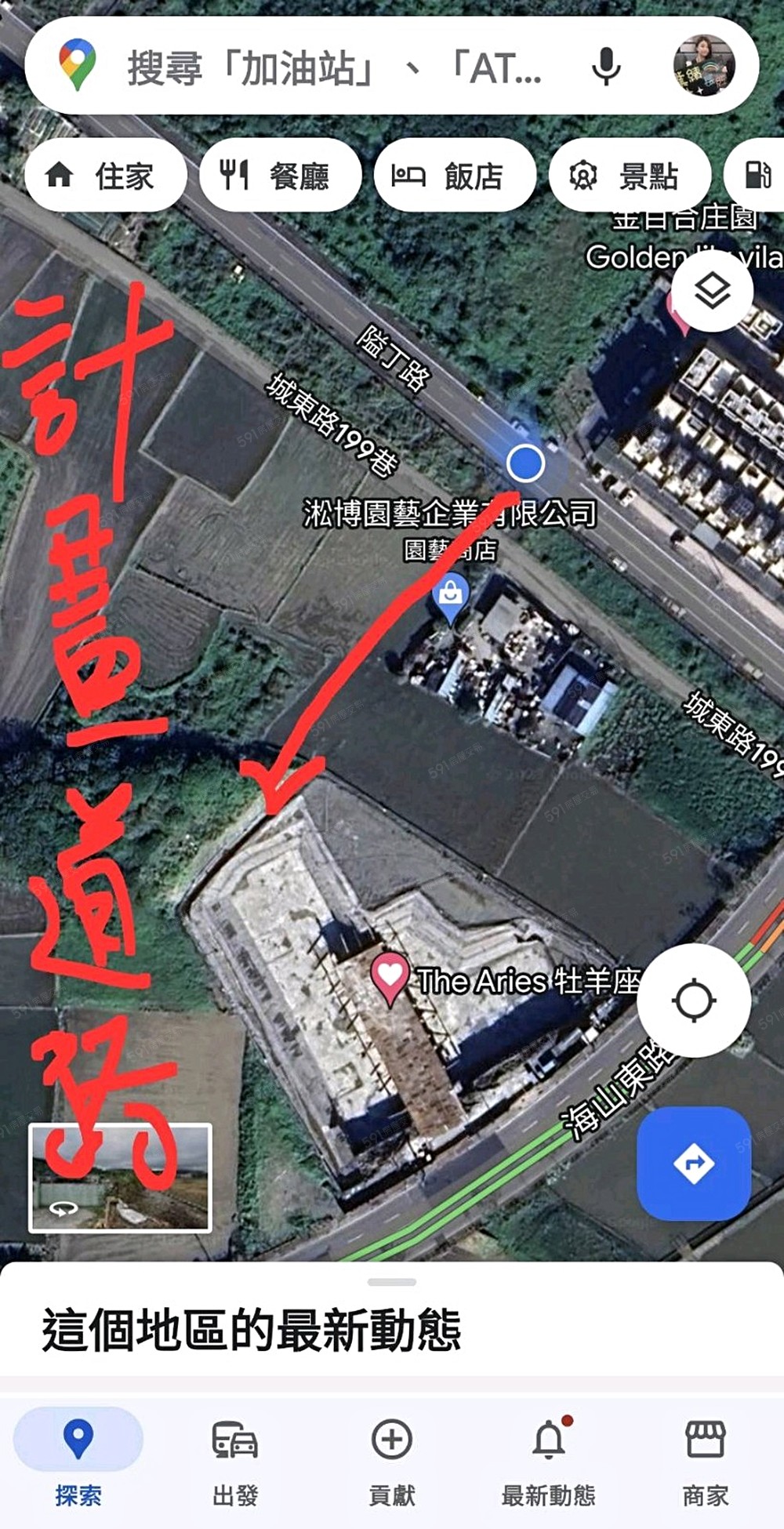Open the map layers button

click(712, 292)
